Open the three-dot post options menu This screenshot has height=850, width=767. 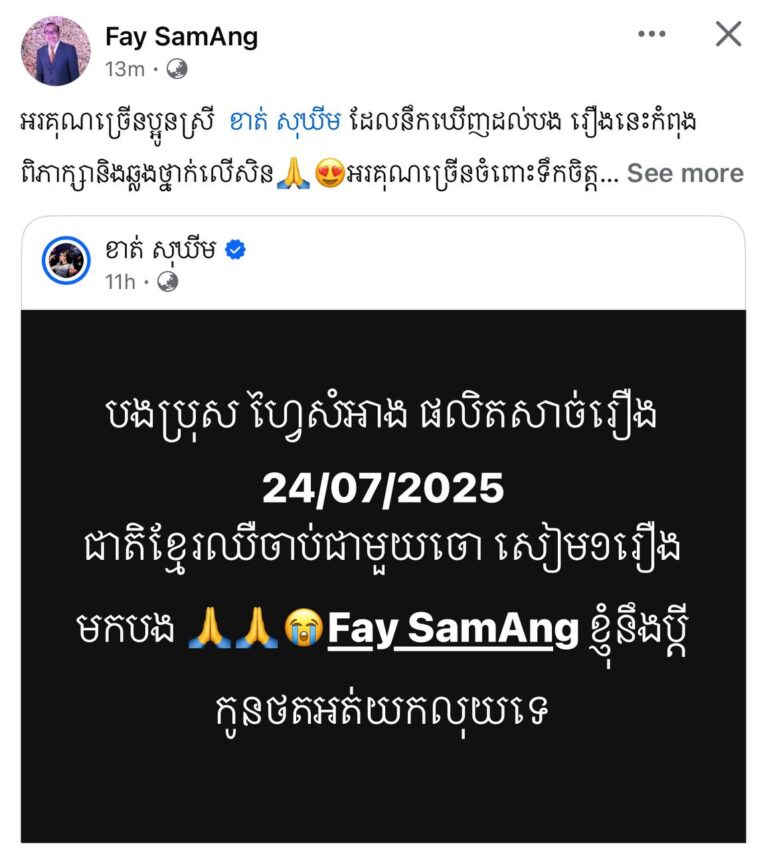[x=652, y=34]
